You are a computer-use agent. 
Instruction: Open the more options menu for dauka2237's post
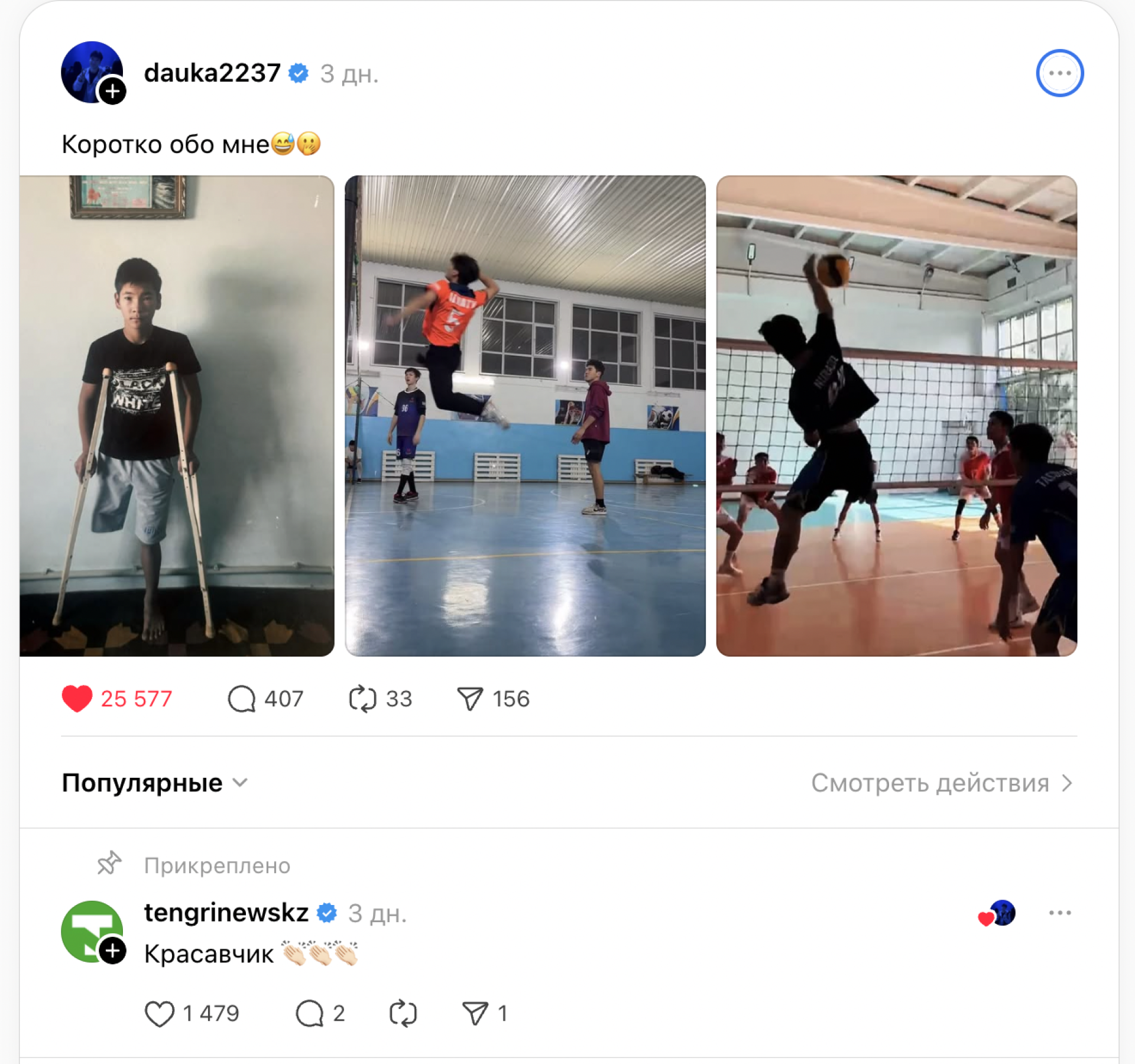click(x=1059, y=73)
